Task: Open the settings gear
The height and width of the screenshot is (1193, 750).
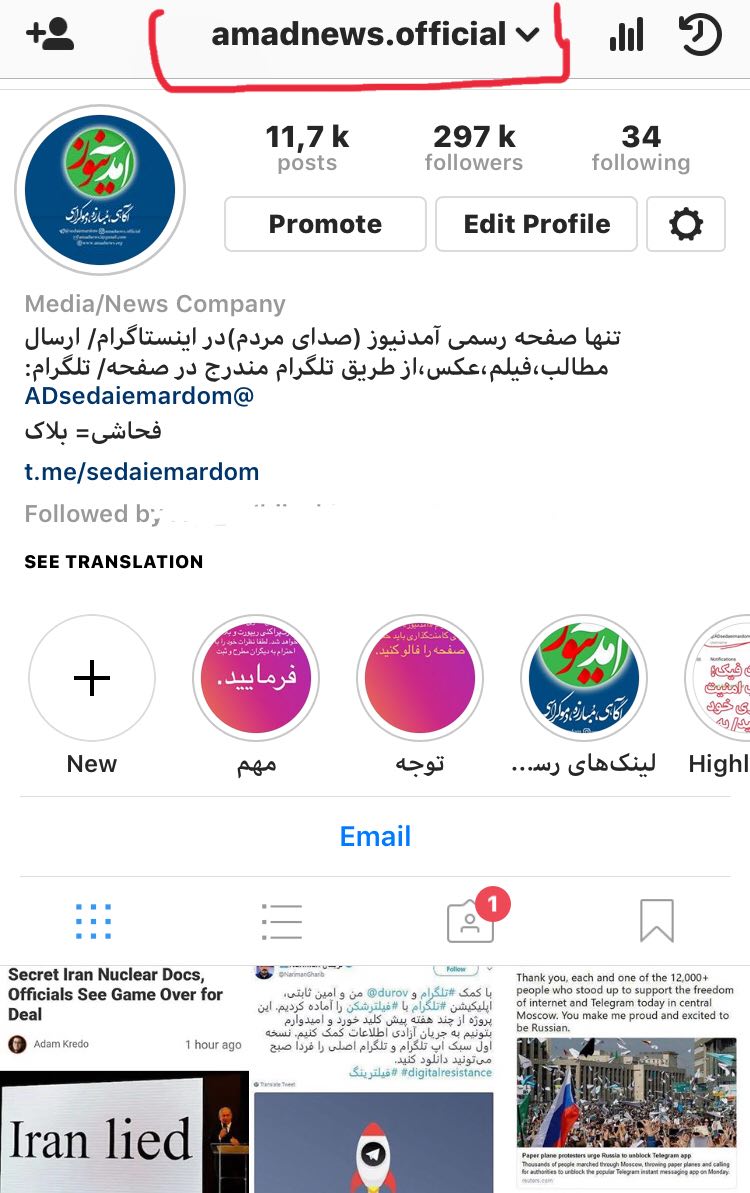Action: click(x=686, y=224)
